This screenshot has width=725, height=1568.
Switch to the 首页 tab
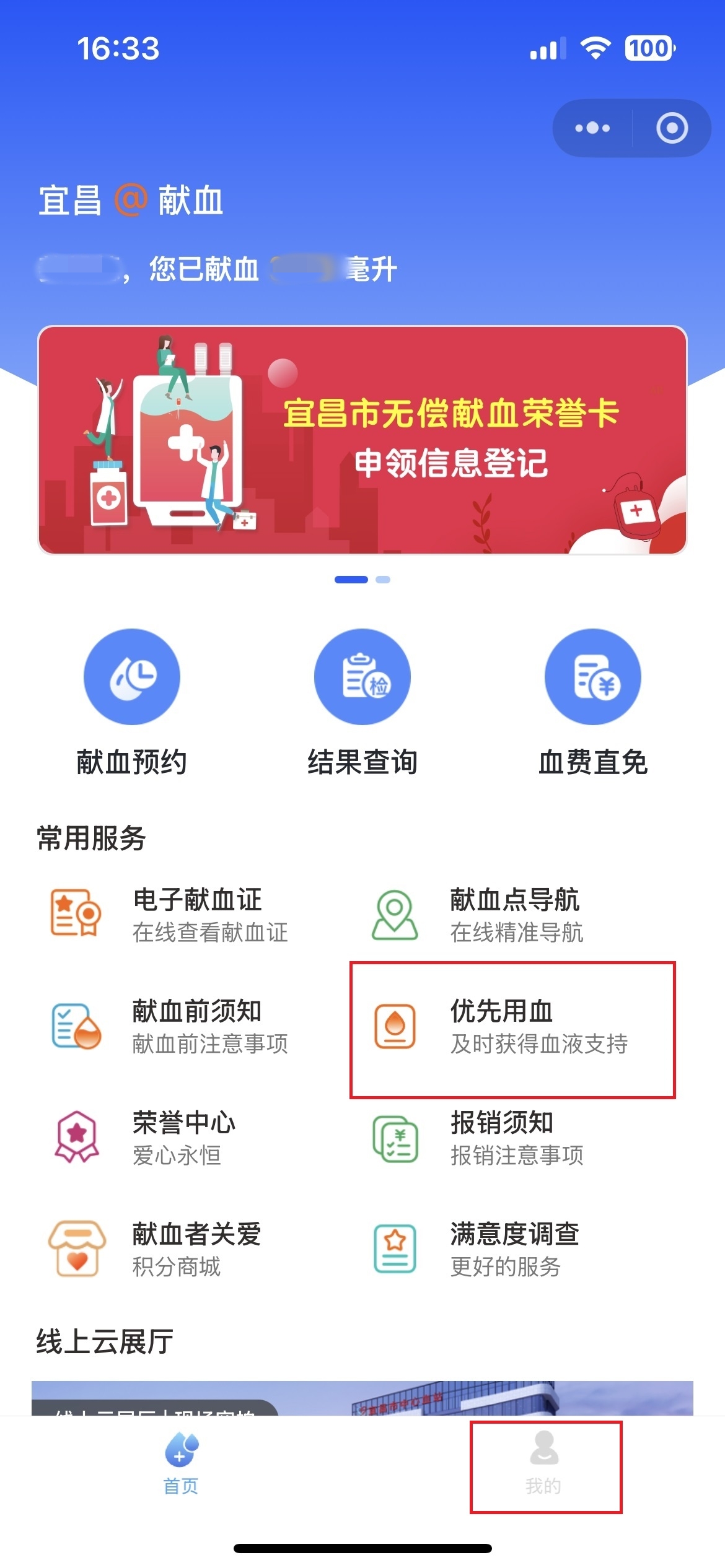pyautogui.click(x=181, y=1466)
